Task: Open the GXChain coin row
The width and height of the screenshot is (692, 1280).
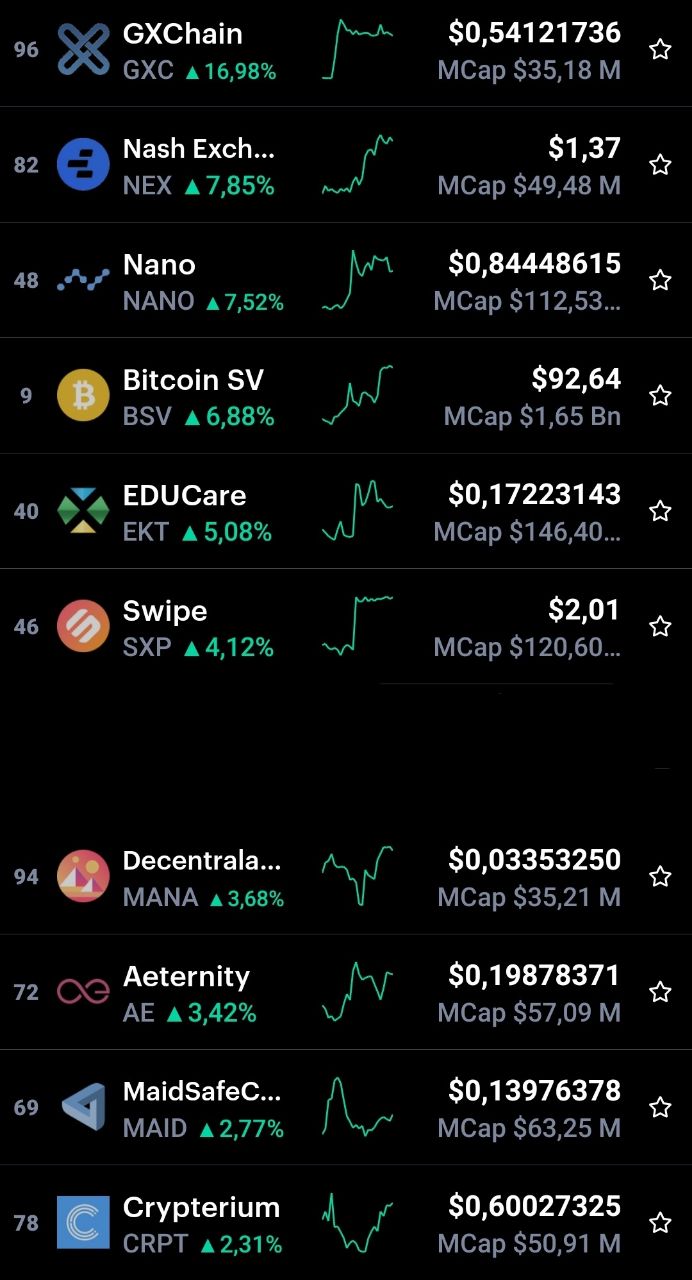Action: click(x=346, y=50)
